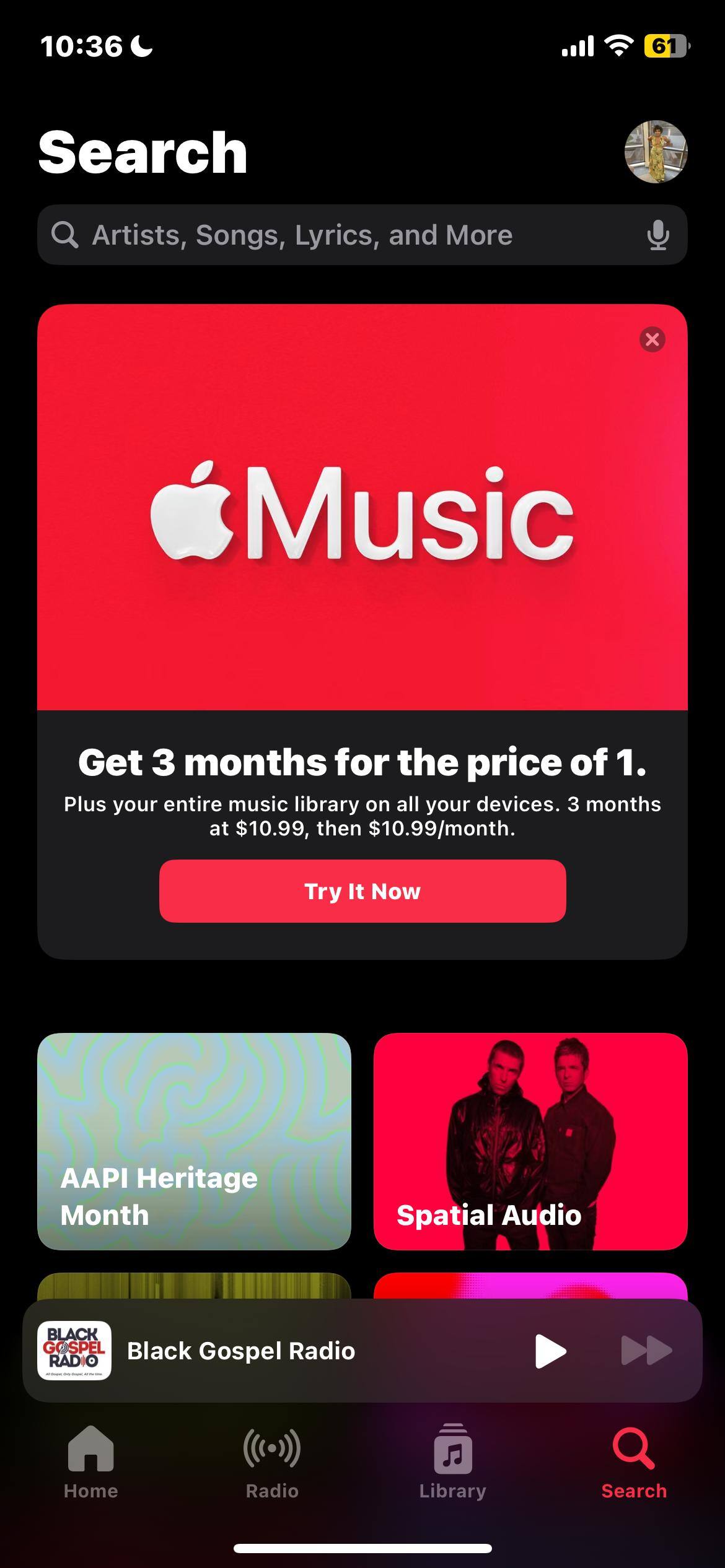725x1568 pixels.
Task: Open the account profile picture
Action: tap(656, 152)
